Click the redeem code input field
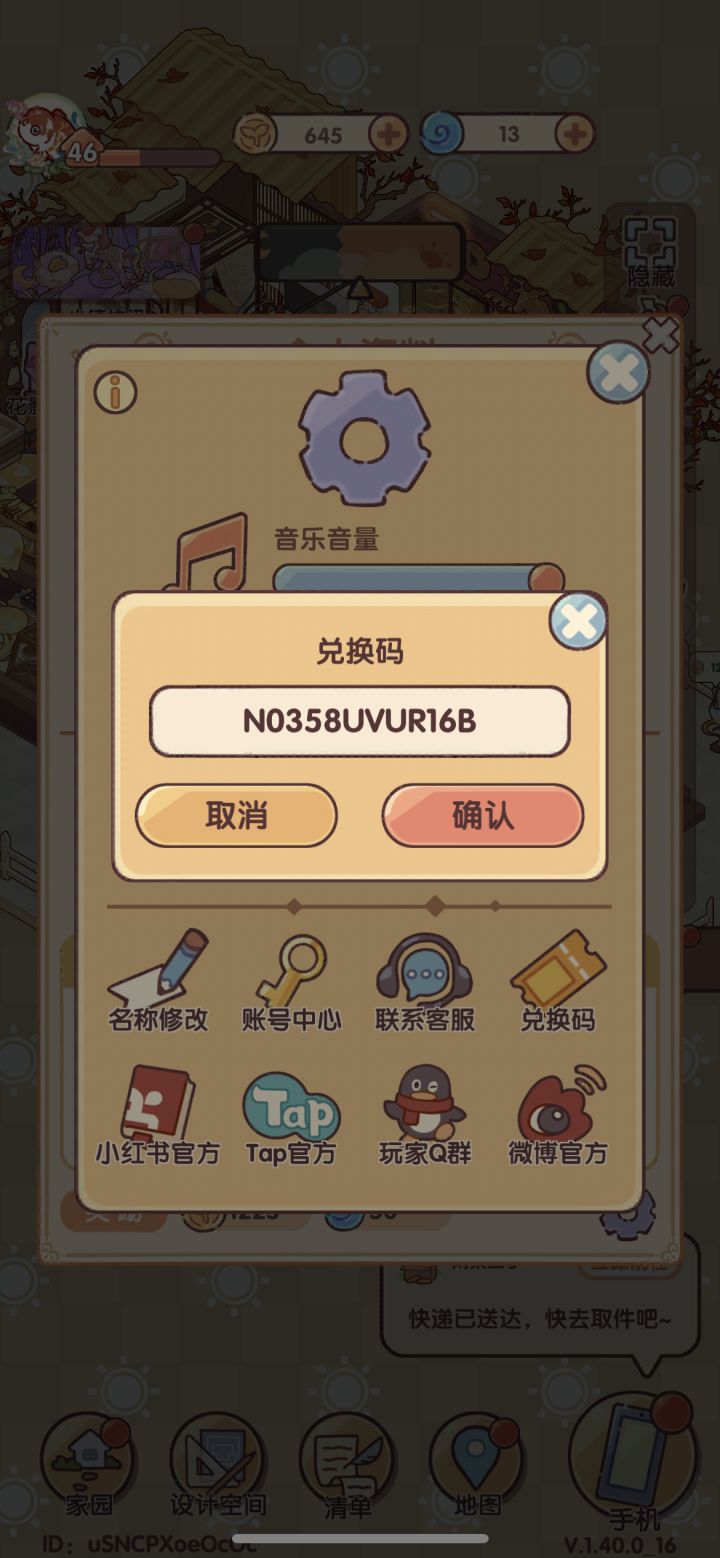Image resolution: width=720 pixels, height=1558 pixels. point(358,721)
